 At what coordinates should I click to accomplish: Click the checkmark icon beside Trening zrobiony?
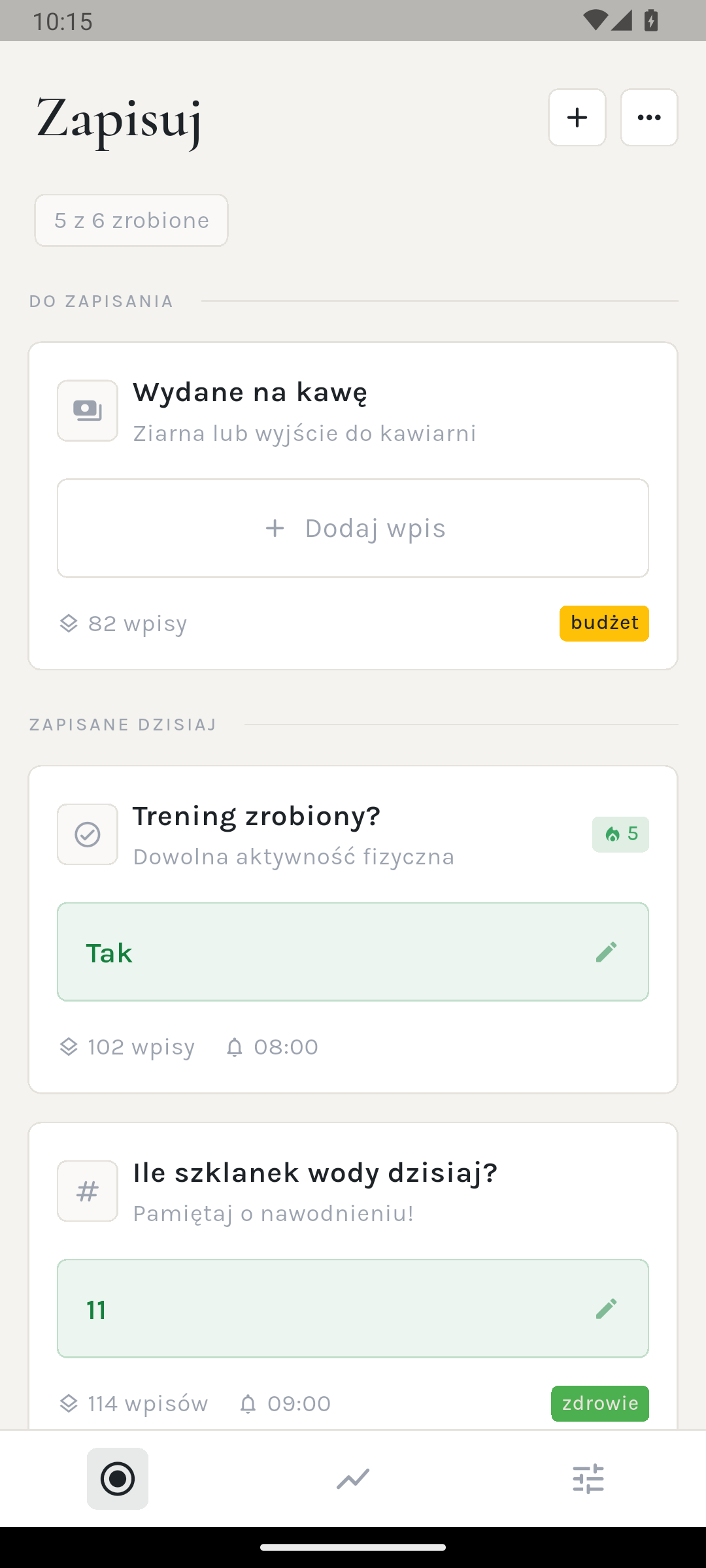click(87, 834)
